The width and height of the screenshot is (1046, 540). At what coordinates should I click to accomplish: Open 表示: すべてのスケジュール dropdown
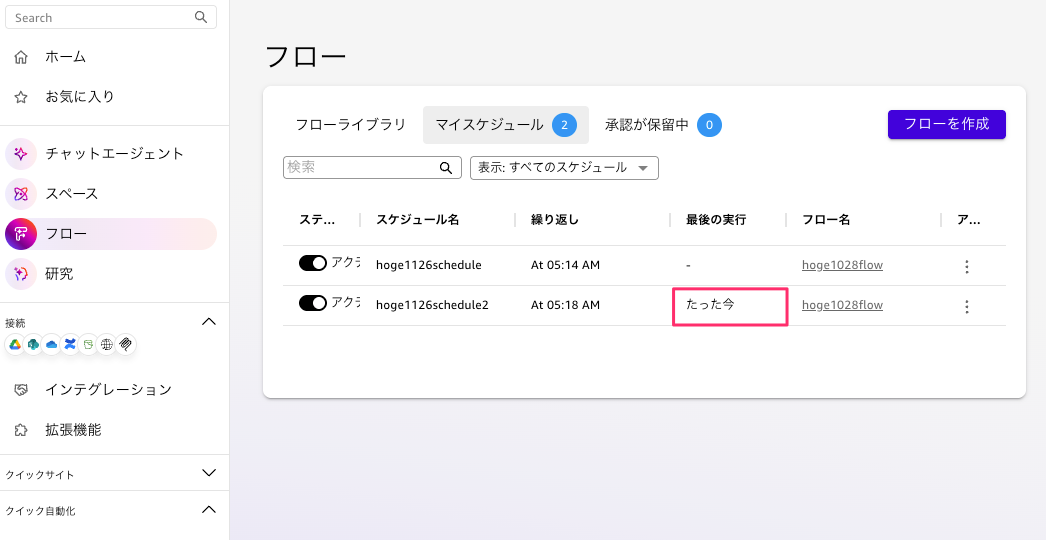coord(563,168)
